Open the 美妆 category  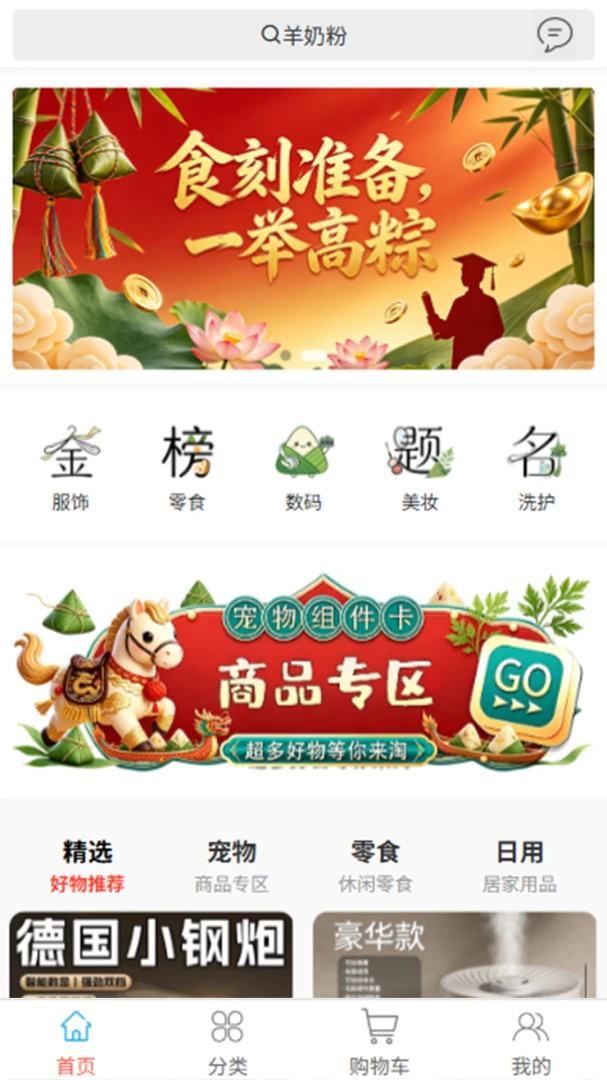click(420, 468)
